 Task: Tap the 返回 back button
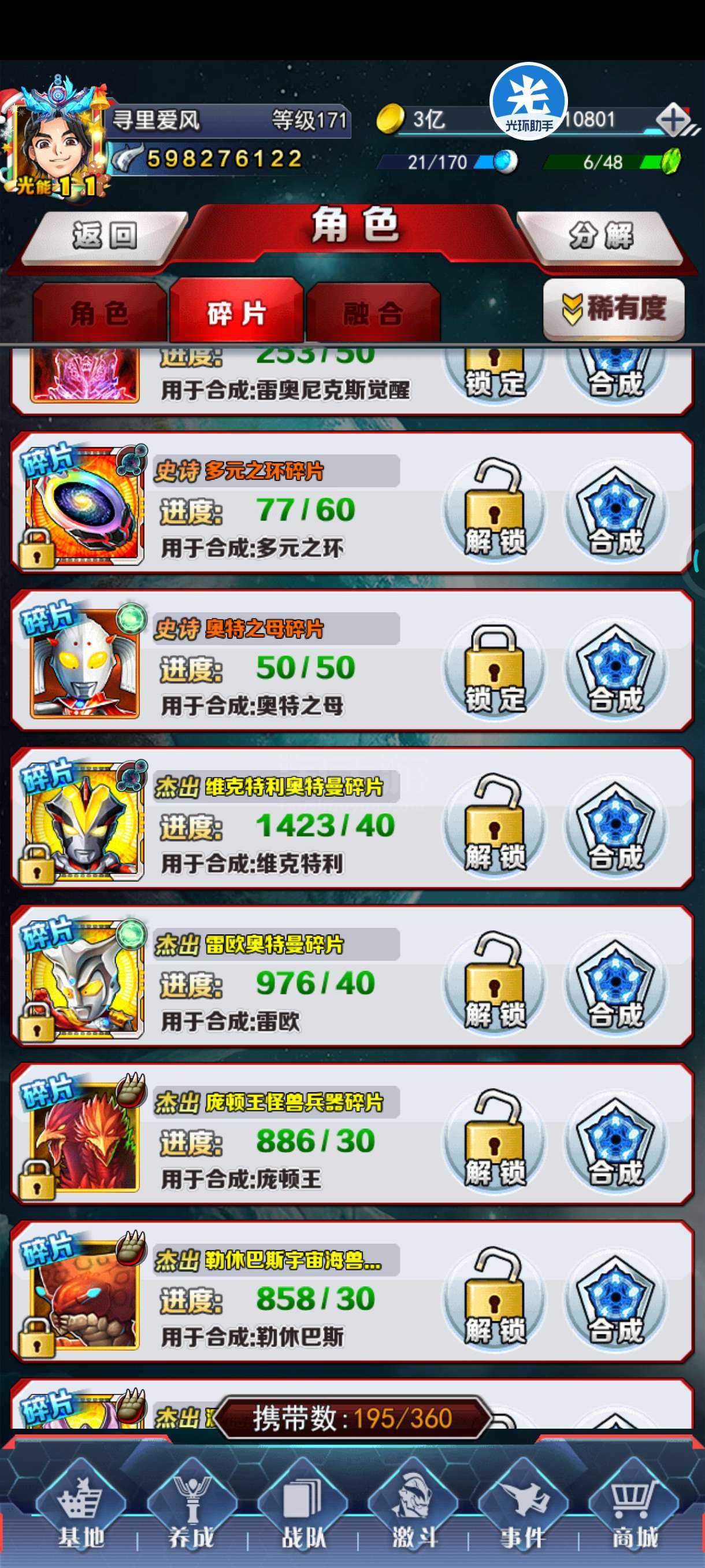tap(105, 235)
